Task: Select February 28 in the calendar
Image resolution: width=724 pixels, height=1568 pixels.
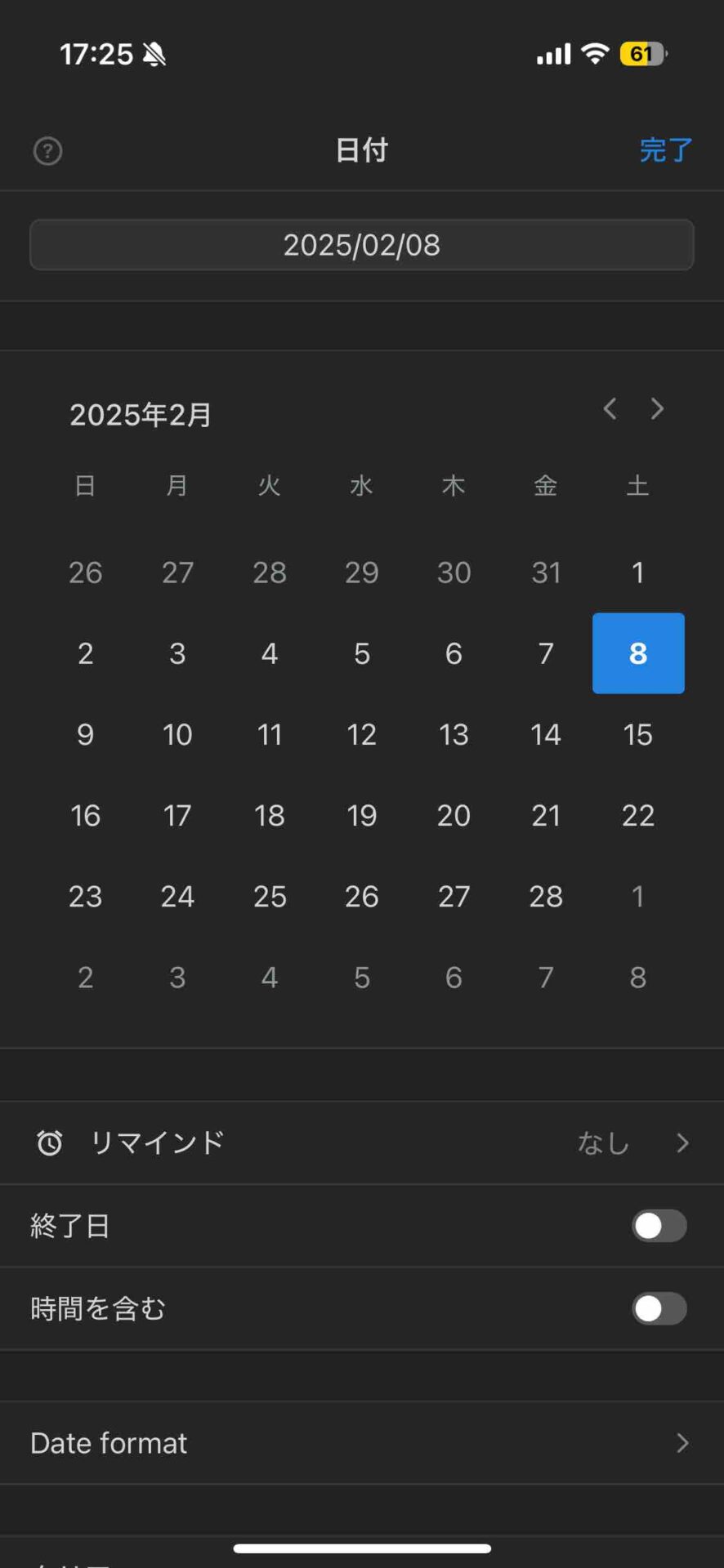Action: pyautogui.click(x=546, y=896)
